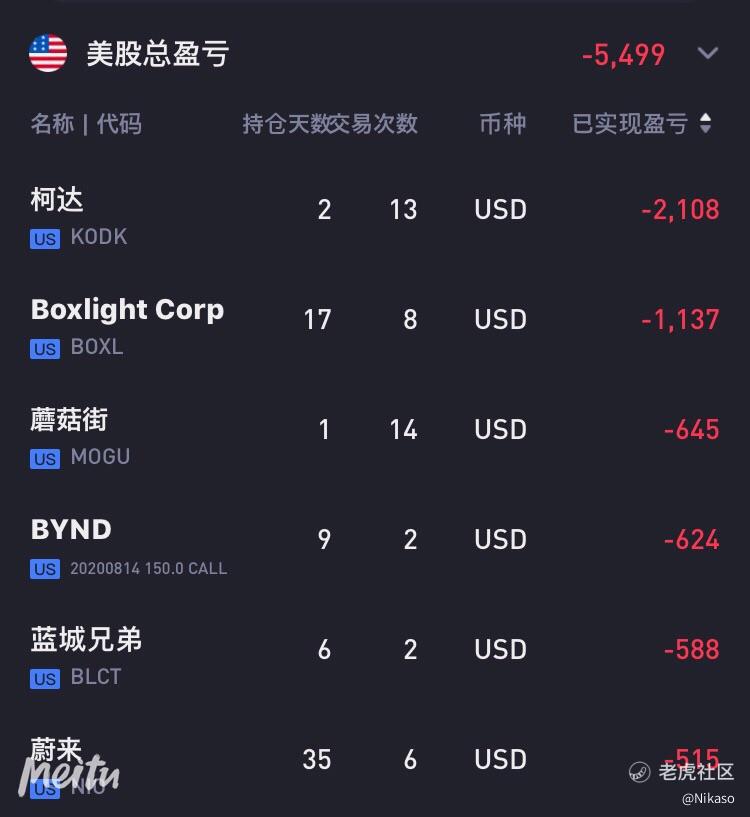Collapse the 美股总盈亏 section chevron

(x=708, y=53)
